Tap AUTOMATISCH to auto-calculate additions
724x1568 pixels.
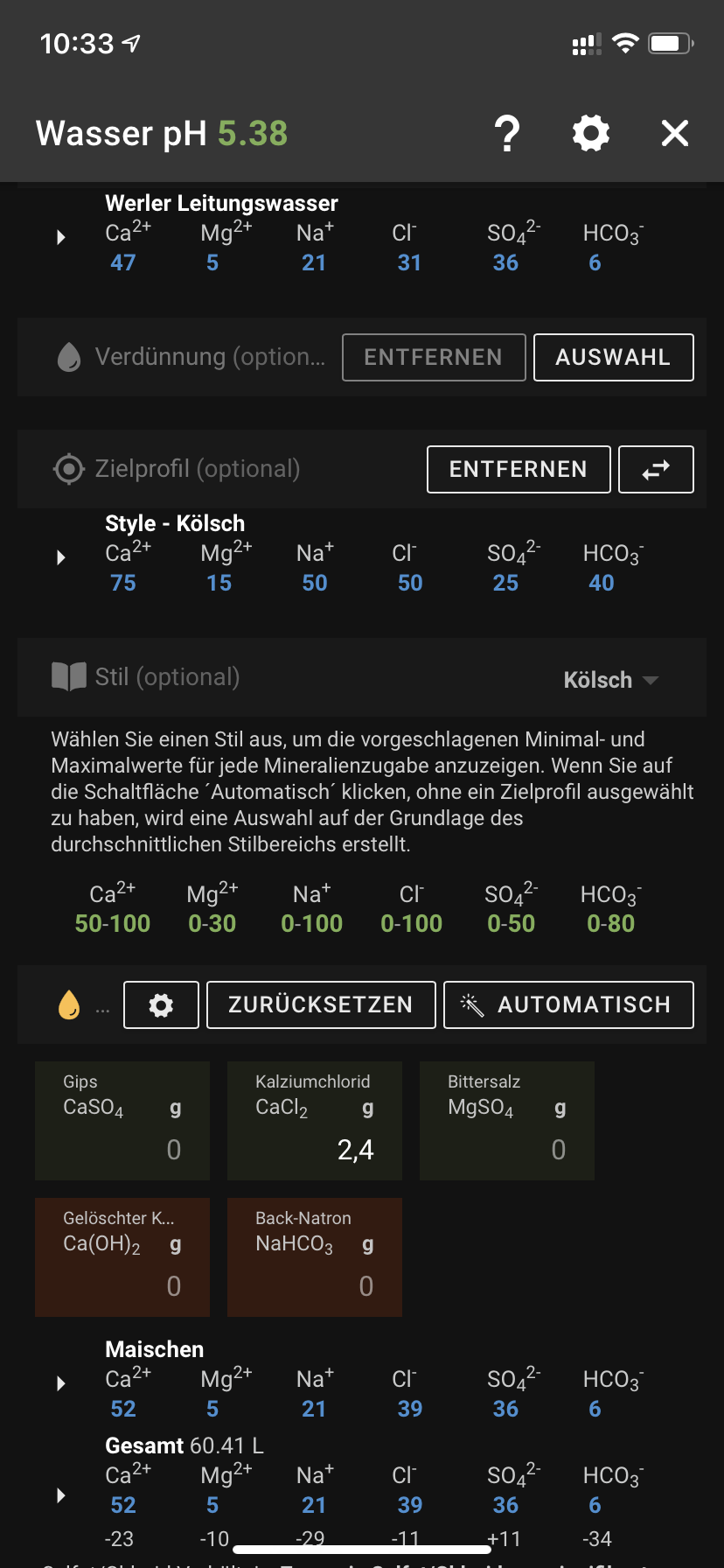pyautogui.click(x=568, y=1004)
